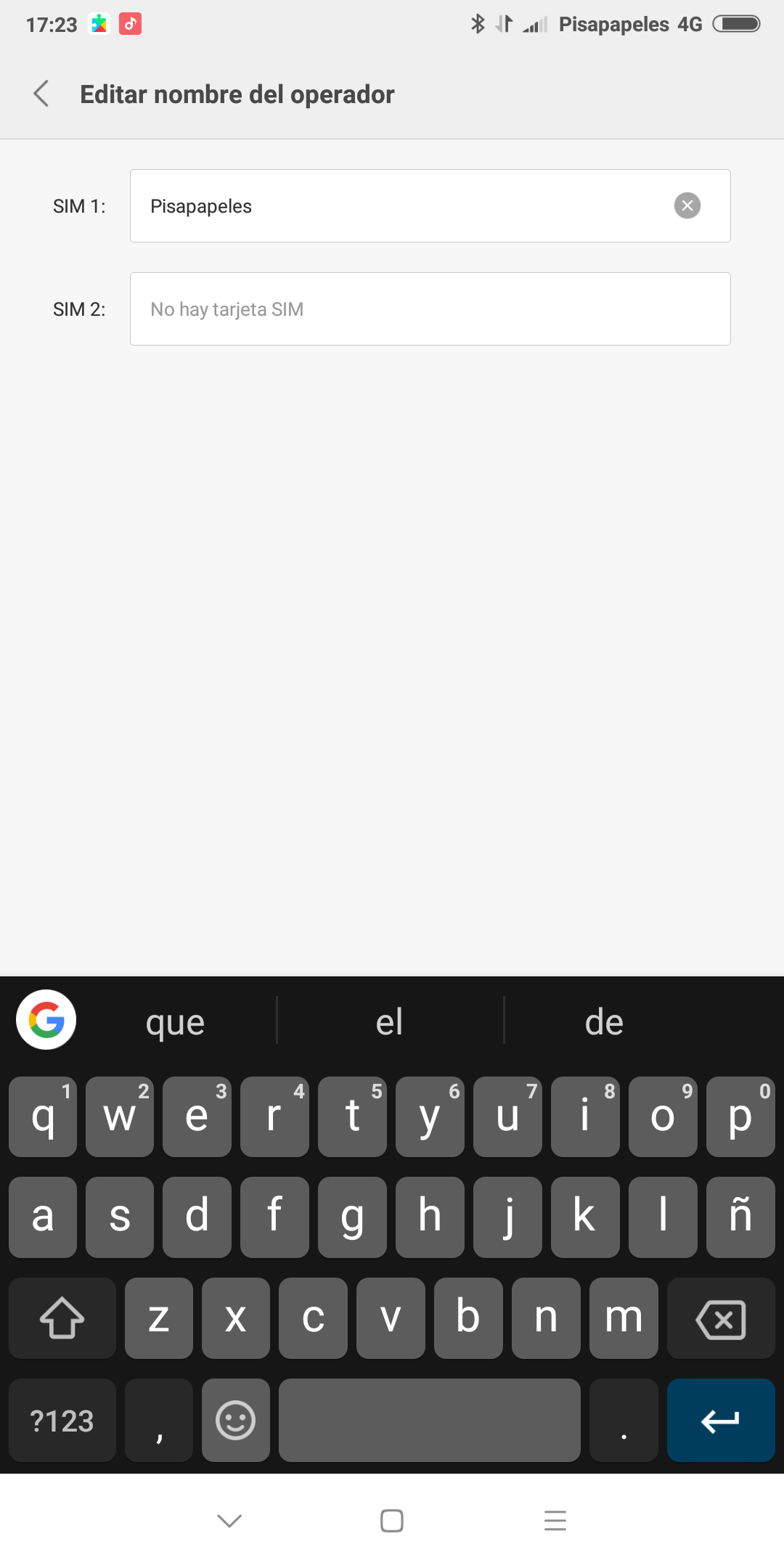Go to the home screen

click(x=392, y=1520)
